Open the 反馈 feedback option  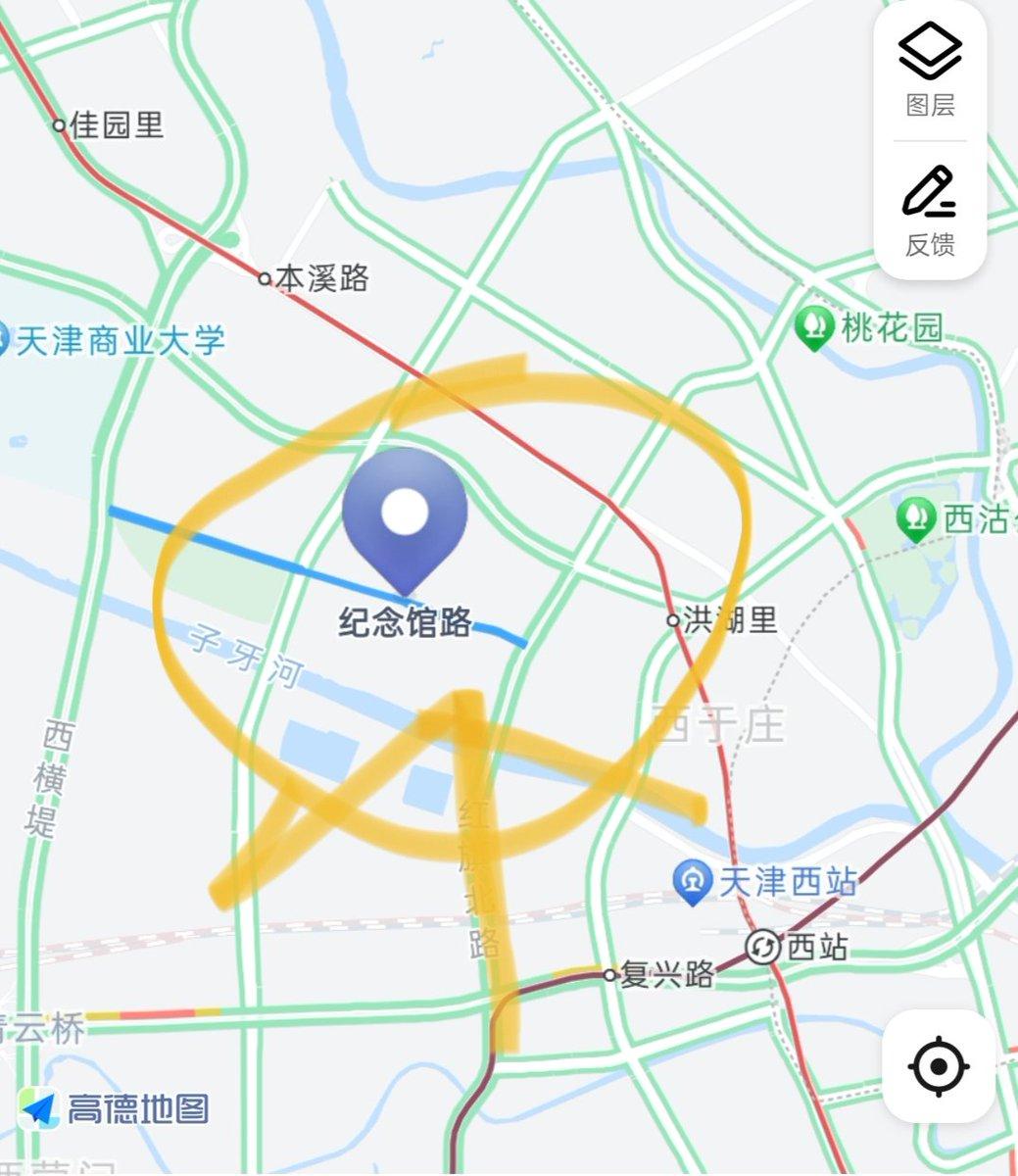point(930,210)
